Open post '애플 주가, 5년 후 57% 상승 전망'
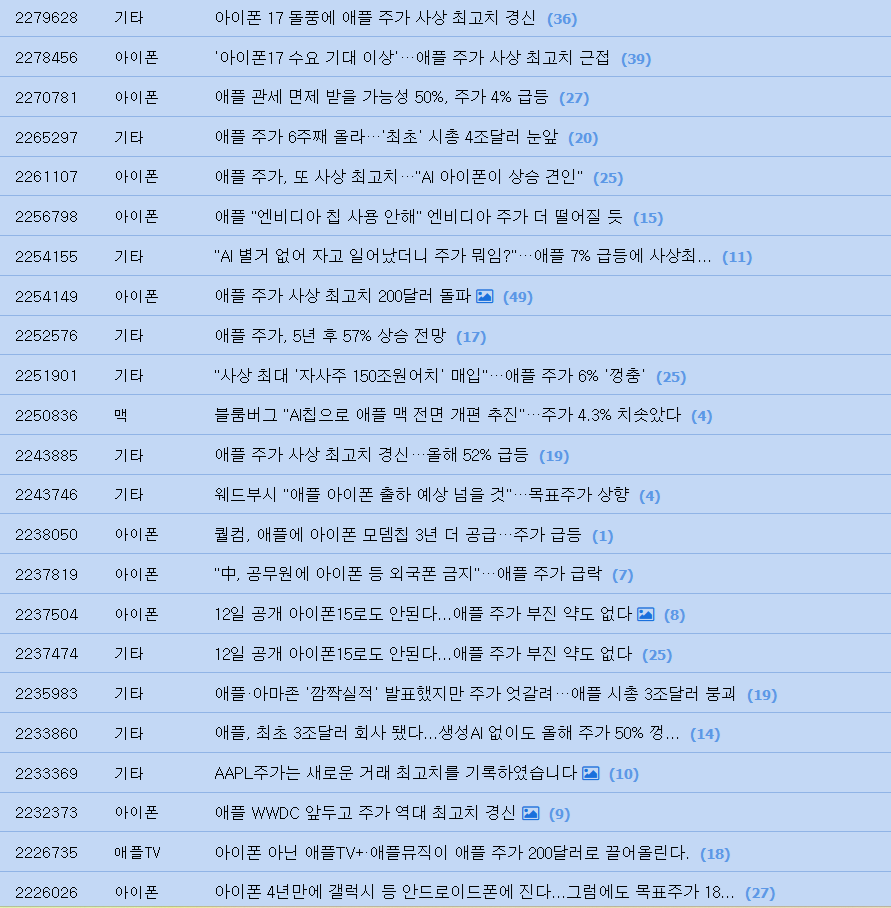The width and height of the screenshot is (891, 908). click(329, 336)
